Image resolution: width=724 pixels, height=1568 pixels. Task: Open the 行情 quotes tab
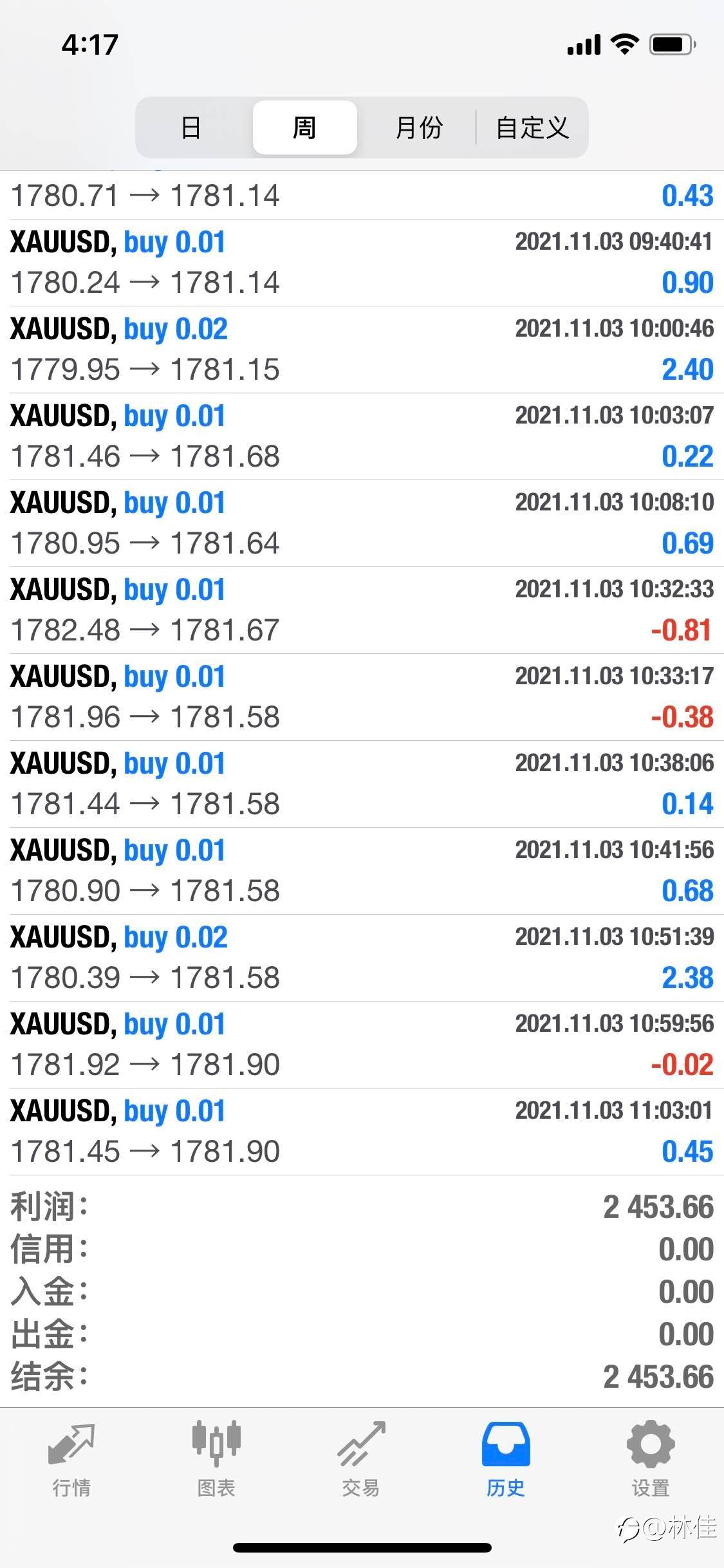(x=71, y=1459)
